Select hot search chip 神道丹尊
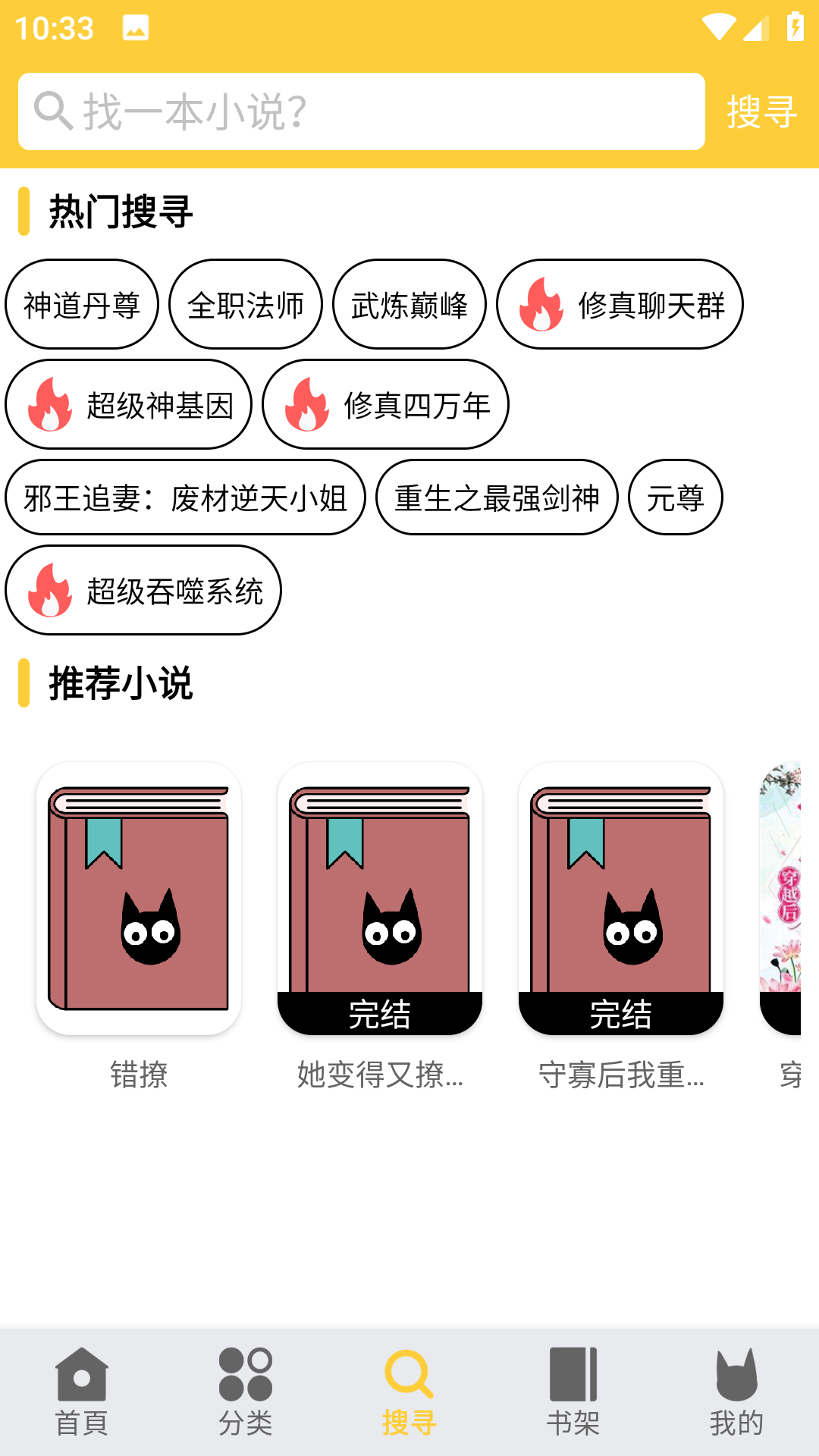Viewport: 819px width, 1456px height. point(82,305)
